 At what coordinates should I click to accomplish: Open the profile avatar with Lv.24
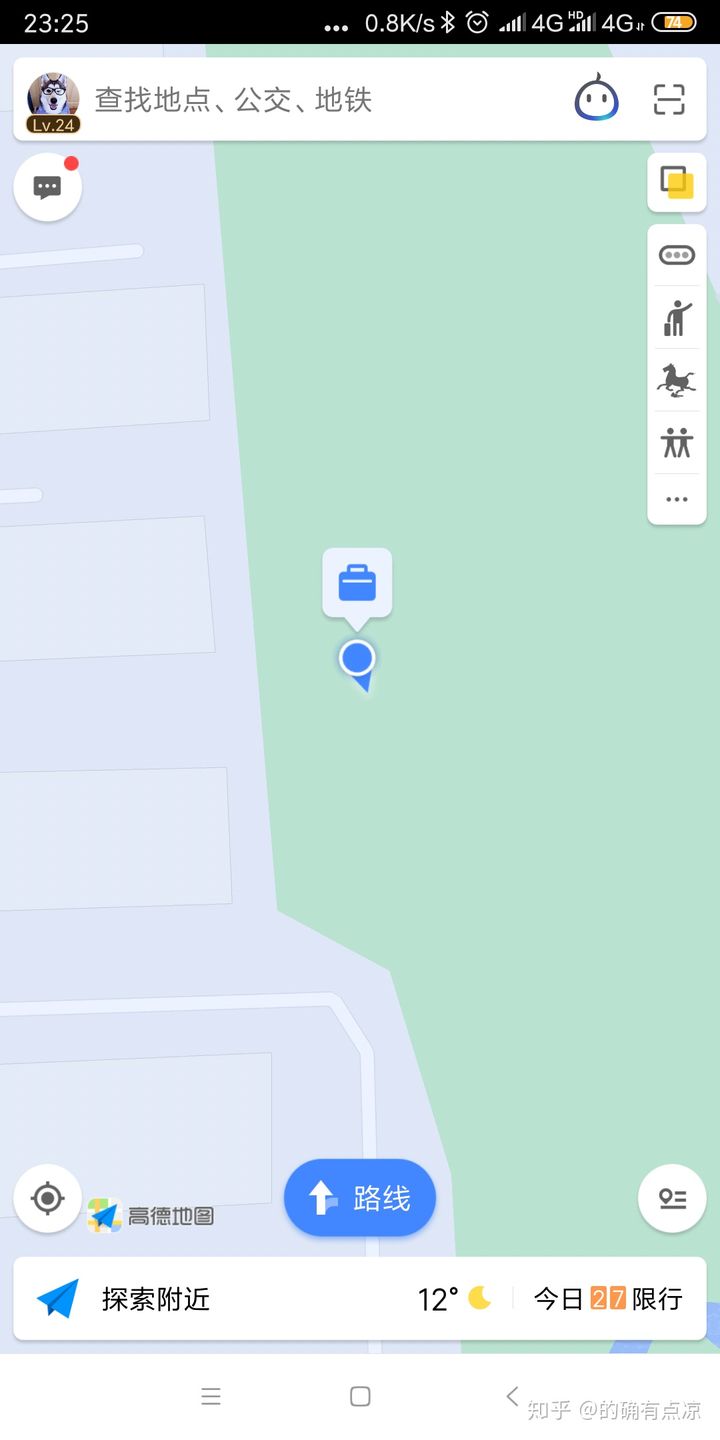53,102
